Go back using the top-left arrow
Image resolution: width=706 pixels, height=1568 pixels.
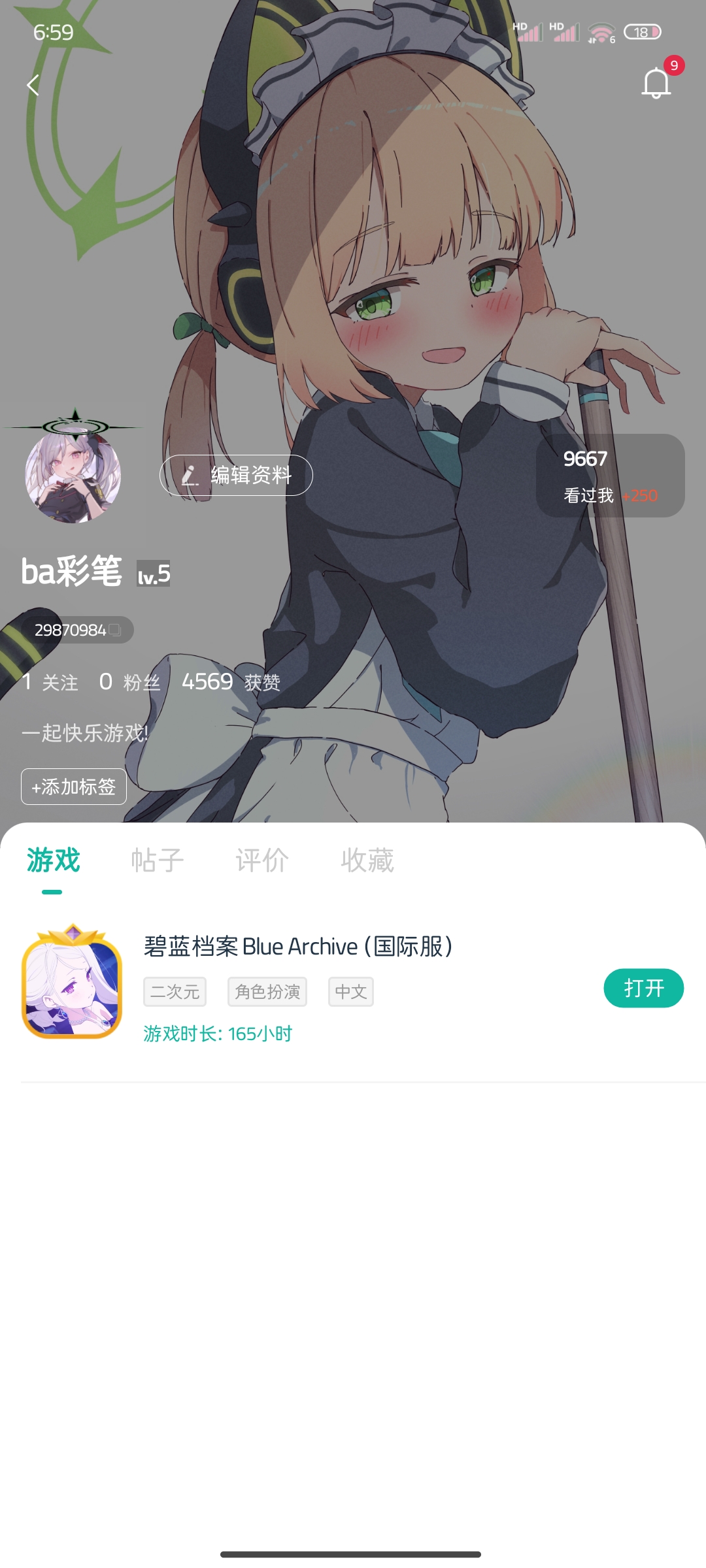pyautogui.click(x=33, y=85)
